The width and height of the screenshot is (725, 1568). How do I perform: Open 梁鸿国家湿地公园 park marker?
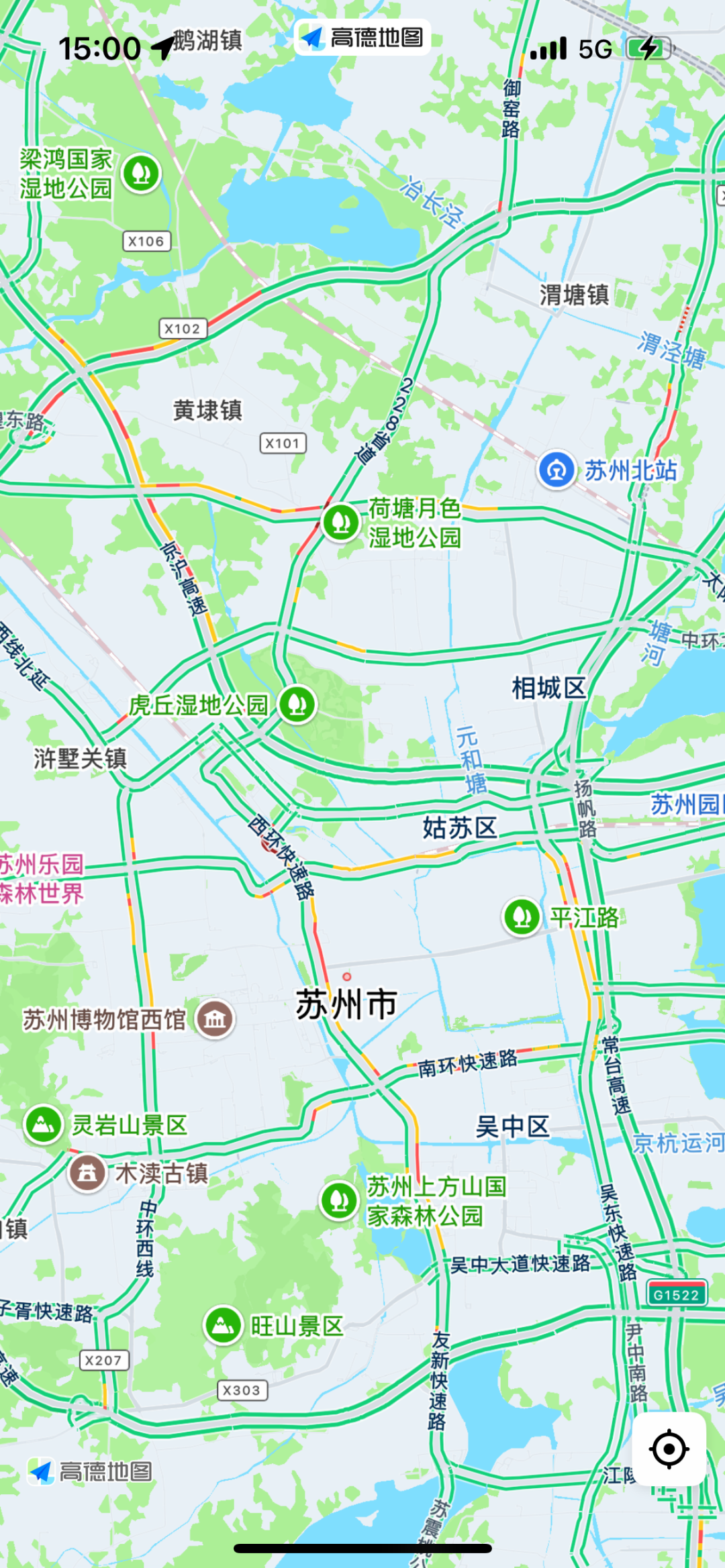(141, 173)
